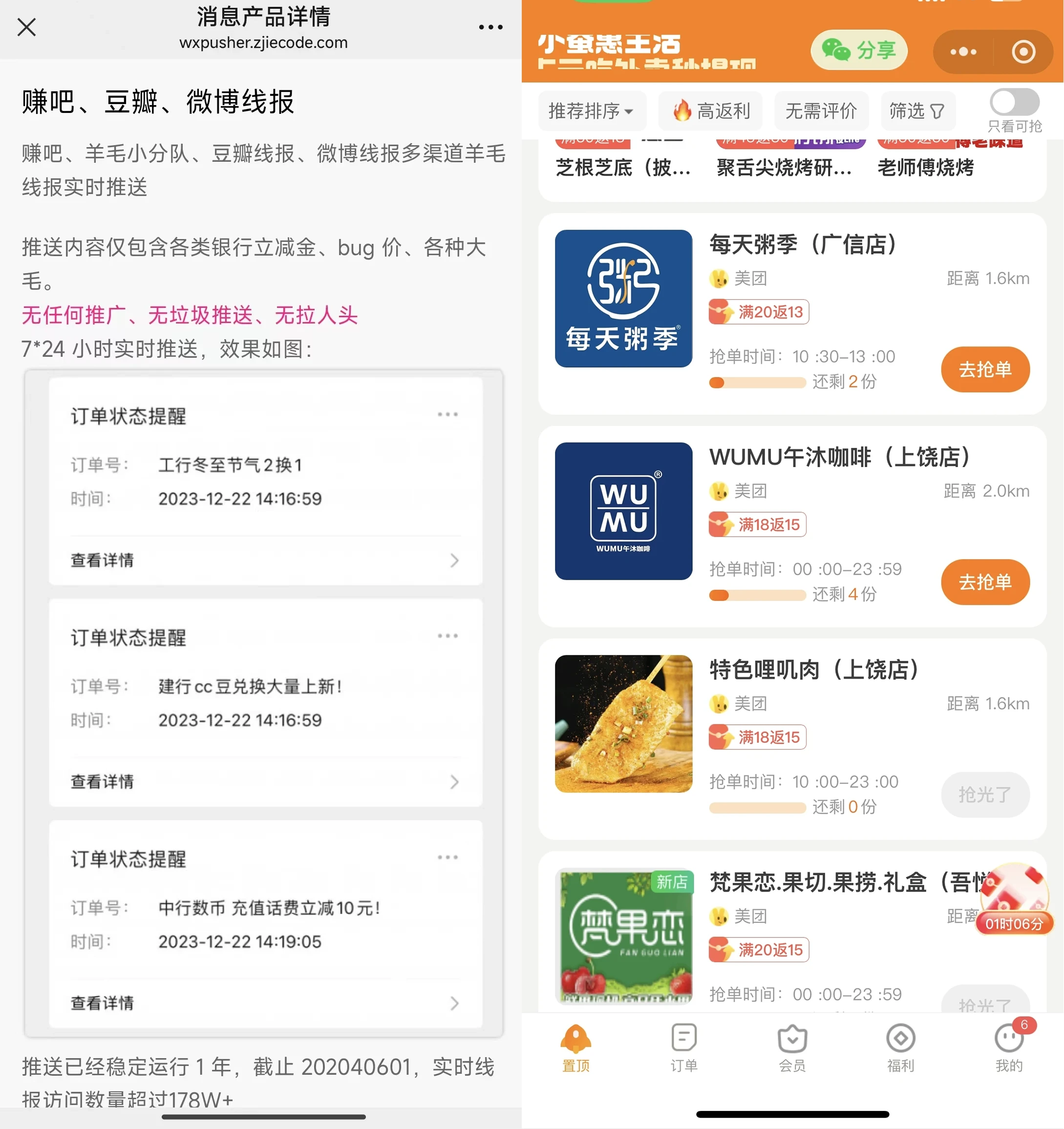Open the overflow menu beside the wxpusher title
This screenshot has width=1064, height=1129.
[490, 27]
